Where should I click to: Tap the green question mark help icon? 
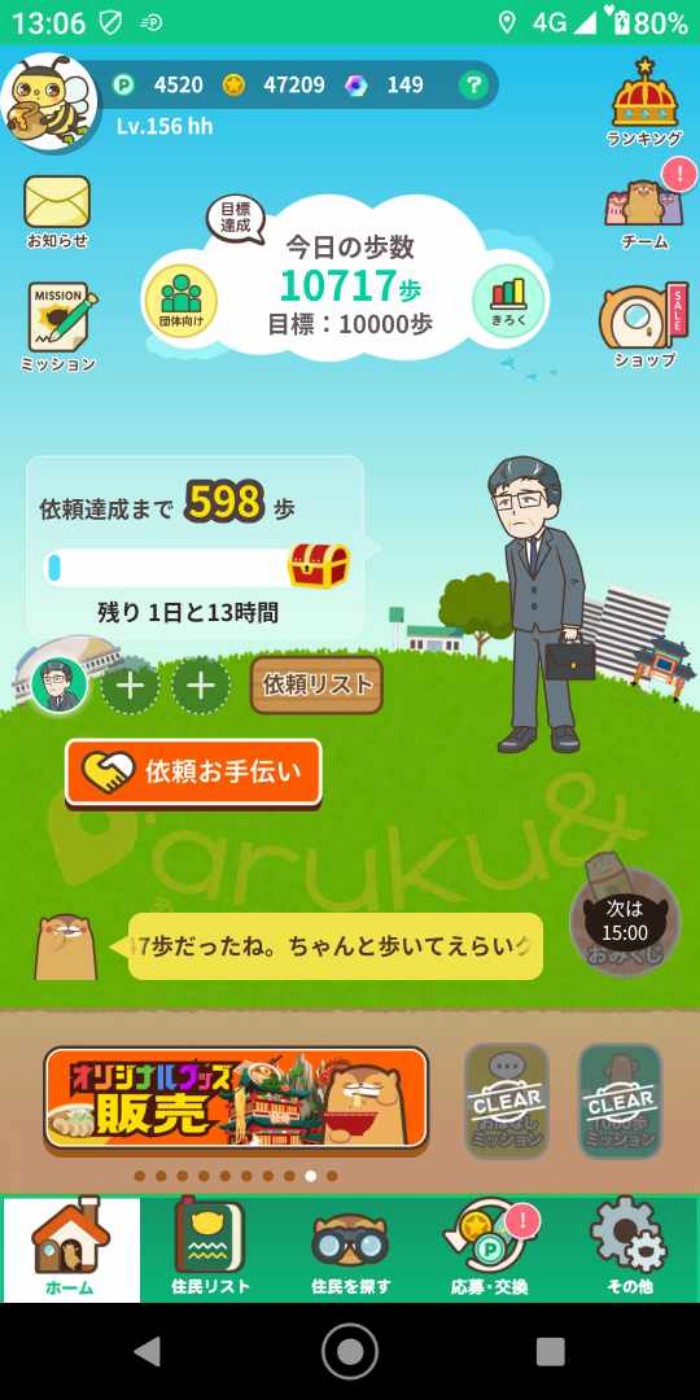473,85
